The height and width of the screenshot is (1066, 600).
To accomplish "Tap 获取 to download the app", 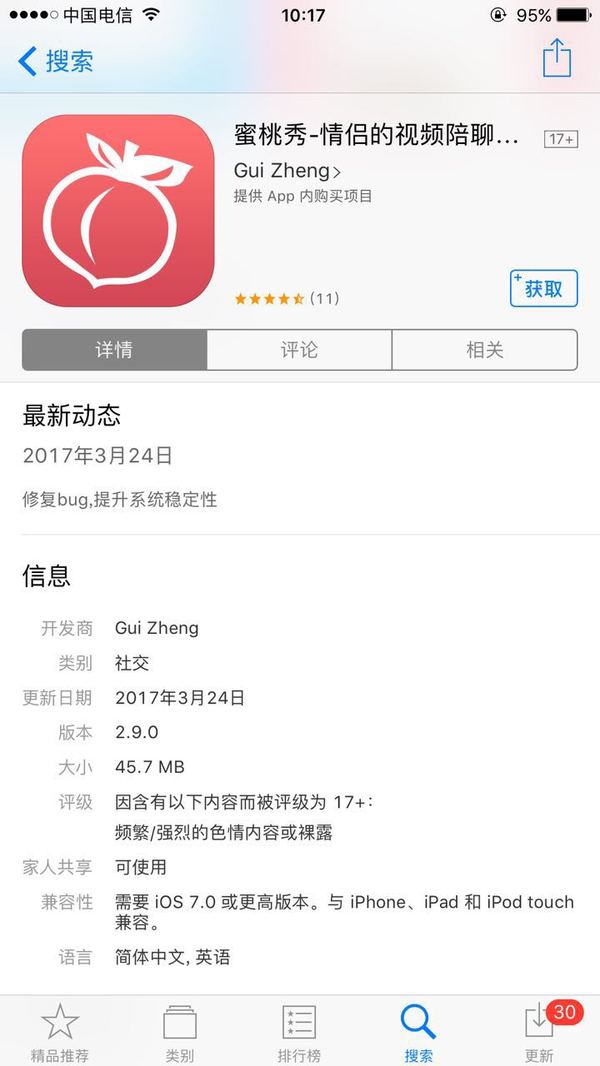I will tap(543, 289).
